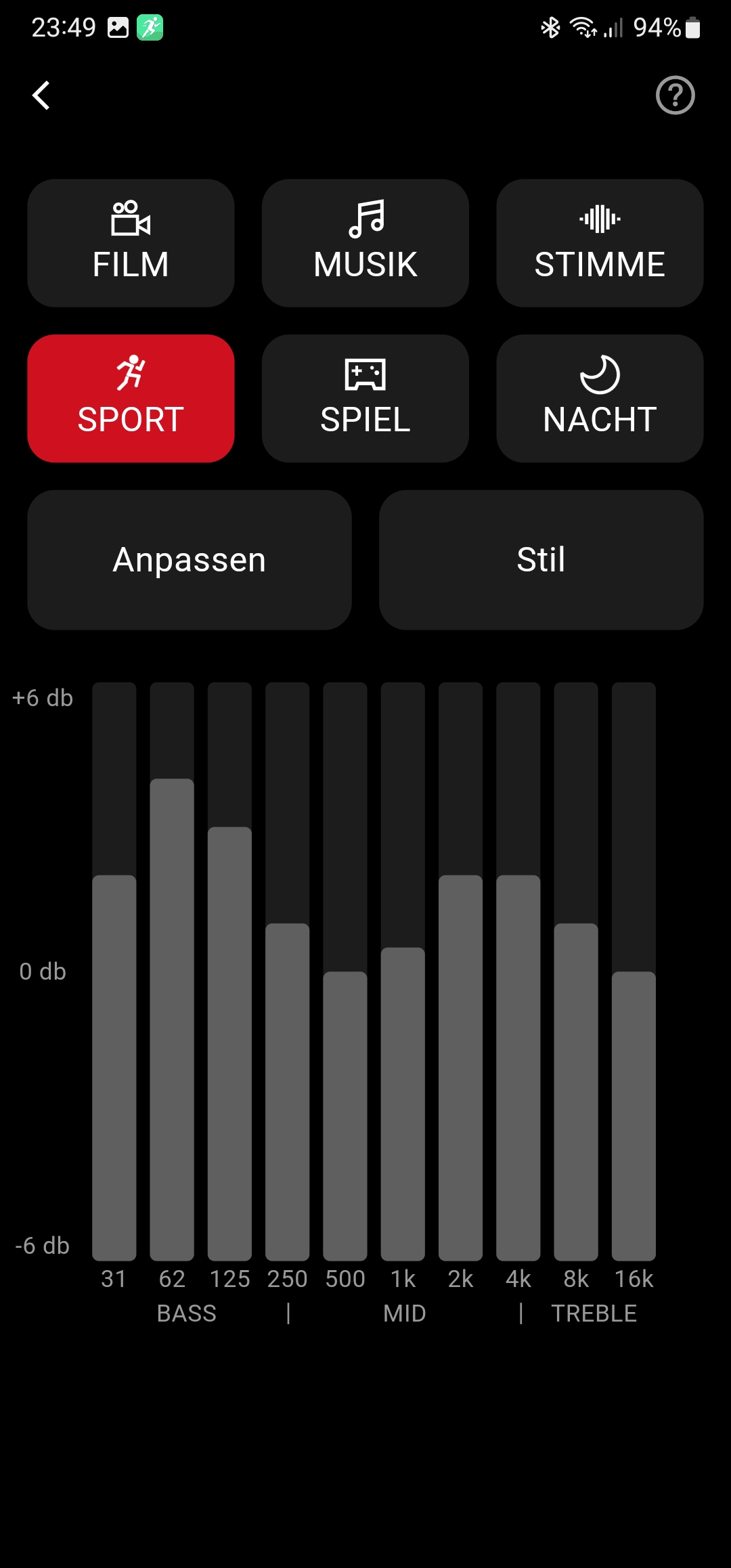This screenshot has width=731, height=1568.
Task: Choose the STIMME sound mode
Action: tap(600, 243)
